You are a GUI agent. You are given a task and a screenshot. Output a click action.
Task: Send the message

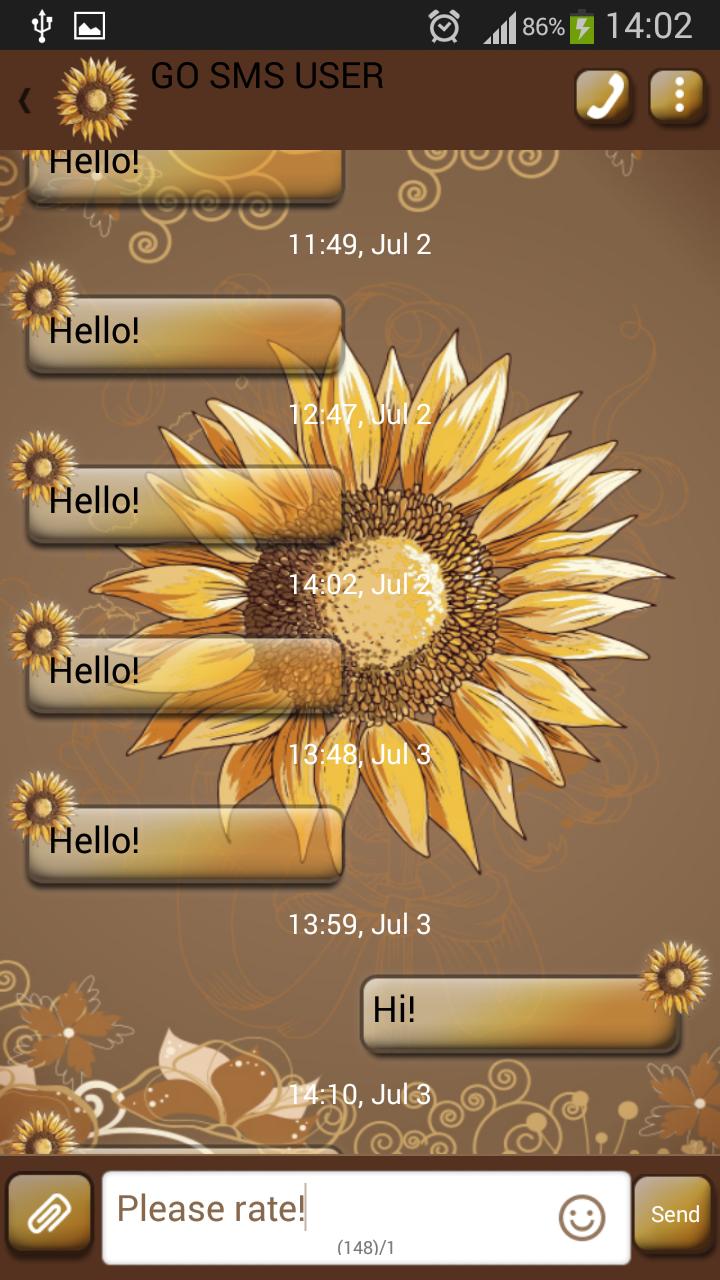coord(675,1214)
